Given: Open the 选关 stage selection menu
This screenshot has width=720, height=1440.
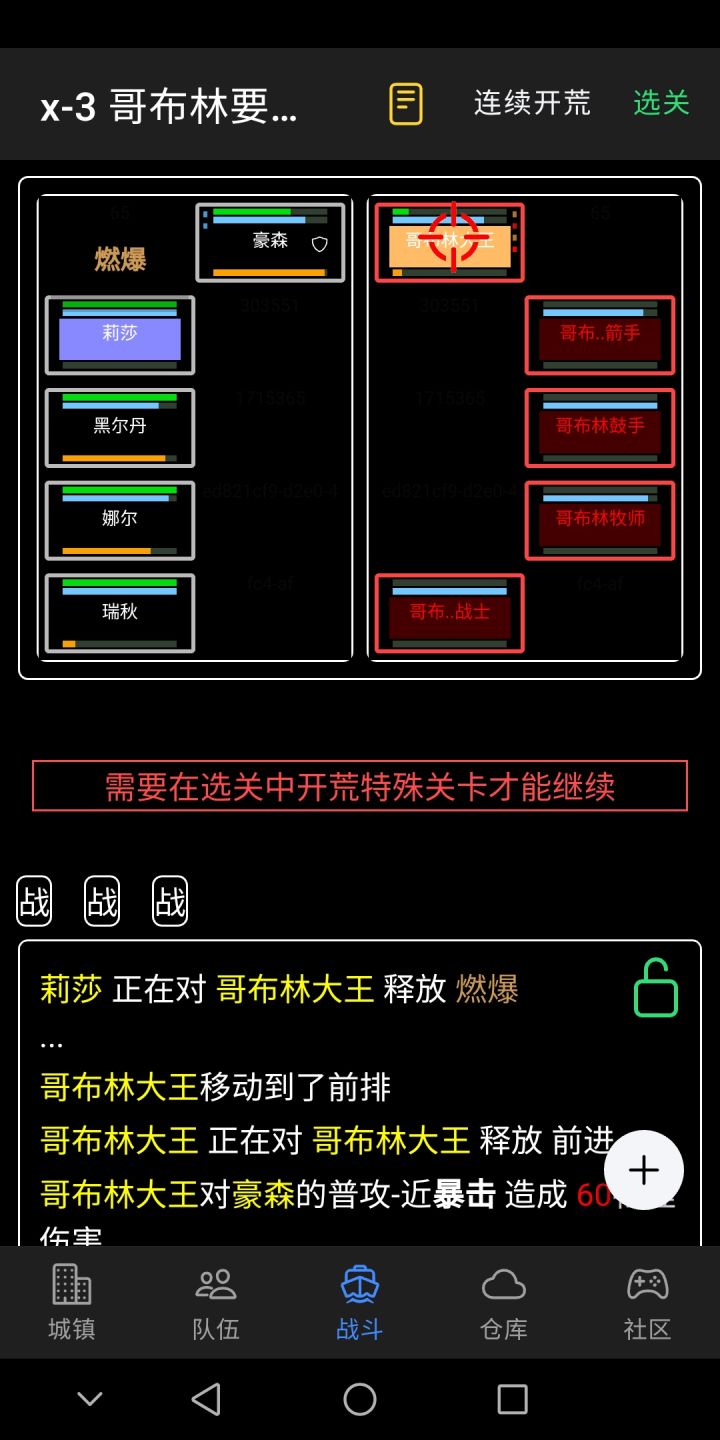Looking at the screenshot, I should (x=659, y=103).
